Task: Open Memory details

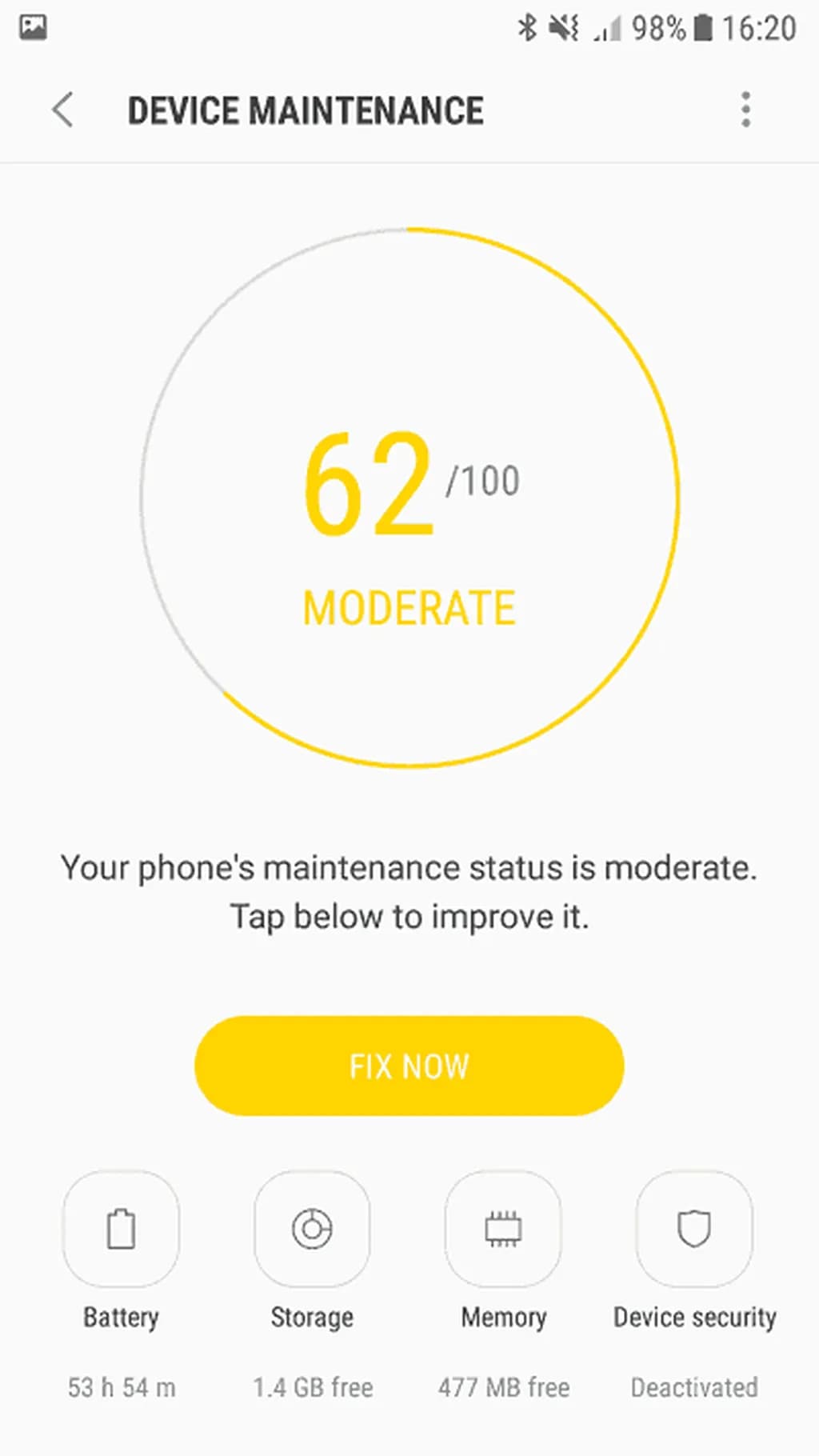Action: (x=503, y=1230)
